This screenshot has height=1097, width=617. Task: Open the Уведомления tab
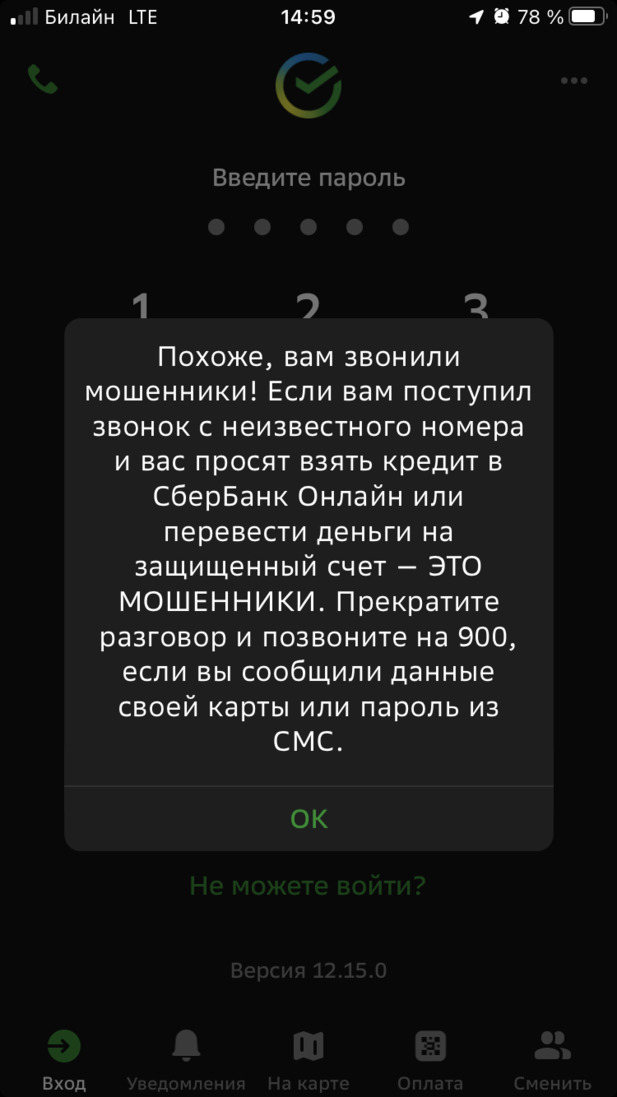click(x=186, y=1059)
